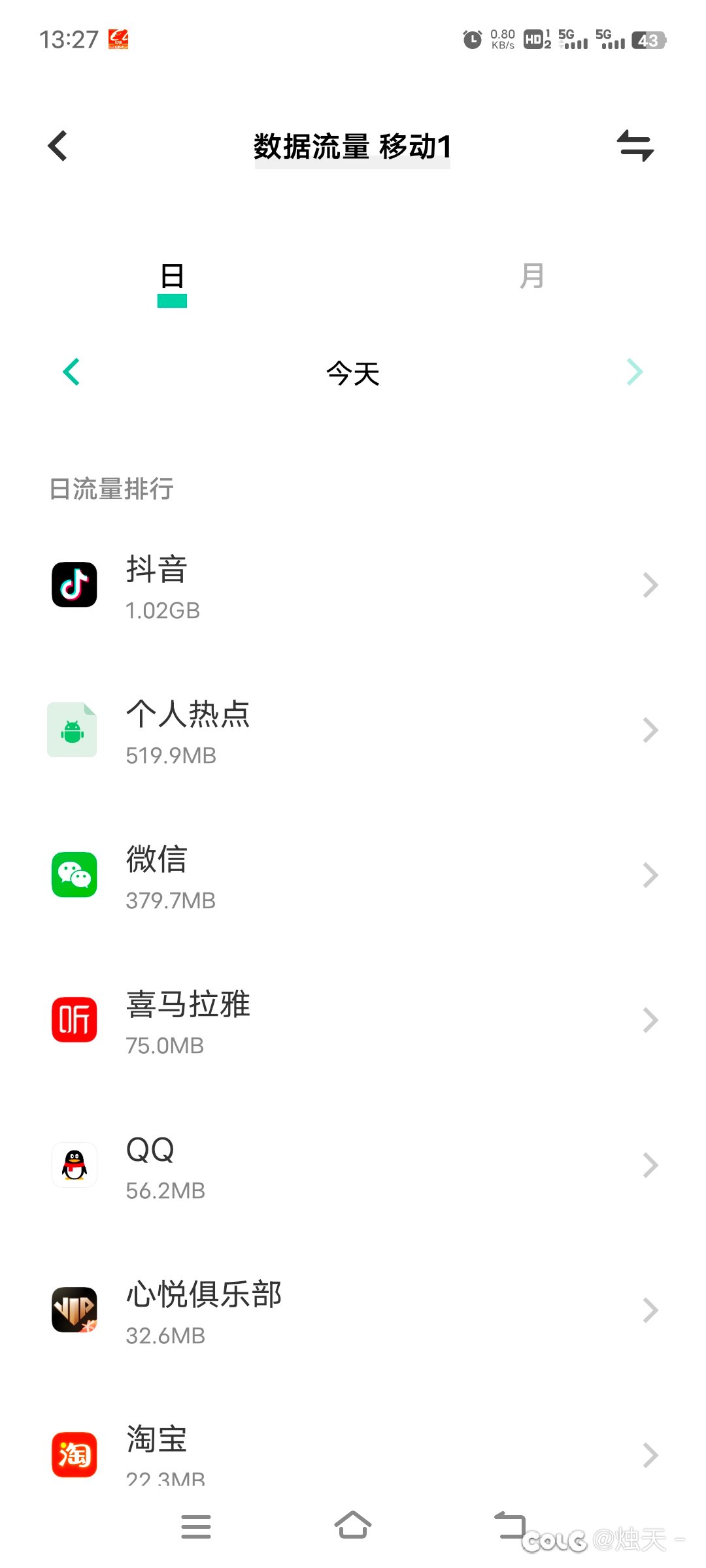Go to the previous day's data usage
The image size is (706, 1568).
71,372
